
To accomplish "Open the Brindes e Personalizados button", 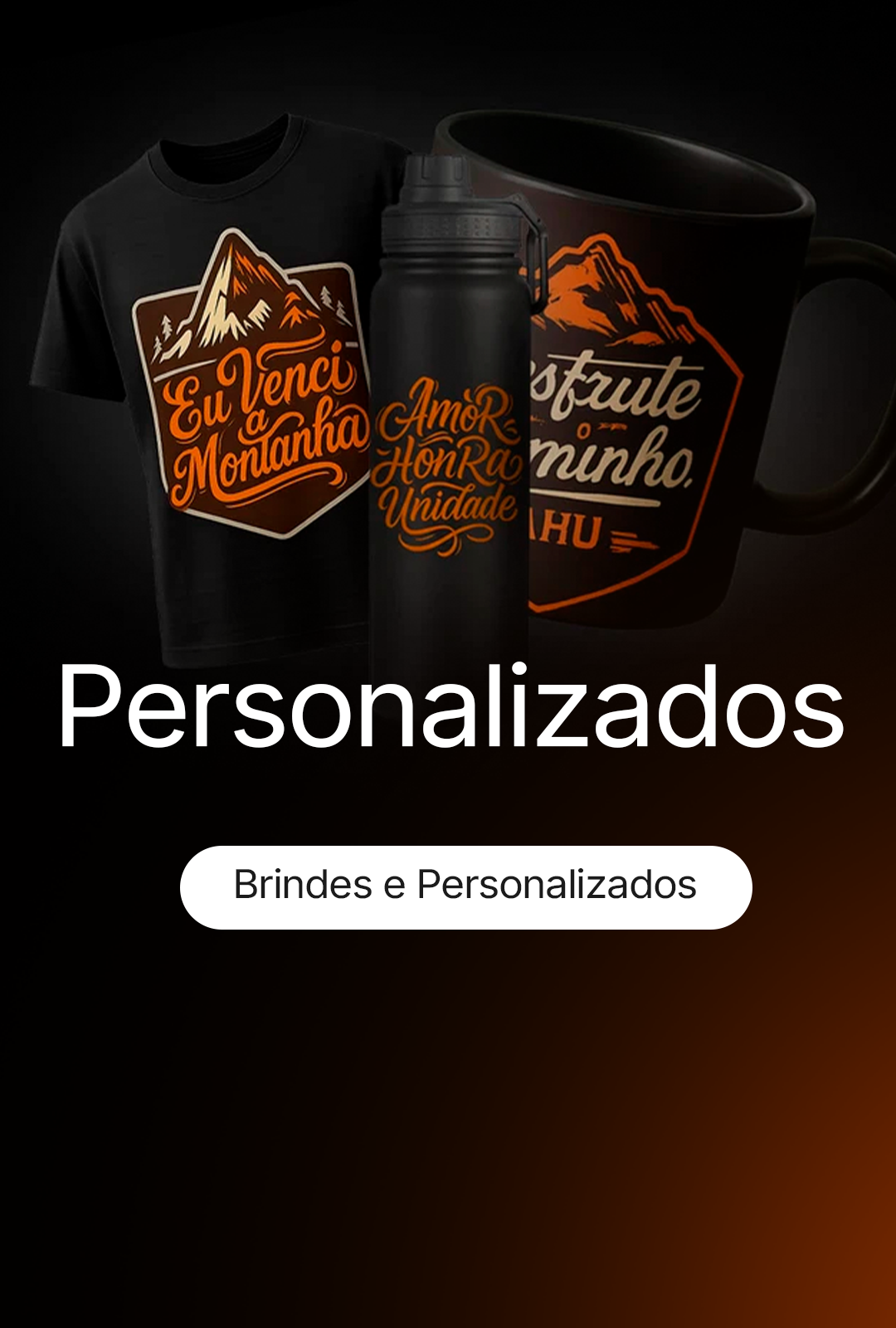I will [465, 886].
